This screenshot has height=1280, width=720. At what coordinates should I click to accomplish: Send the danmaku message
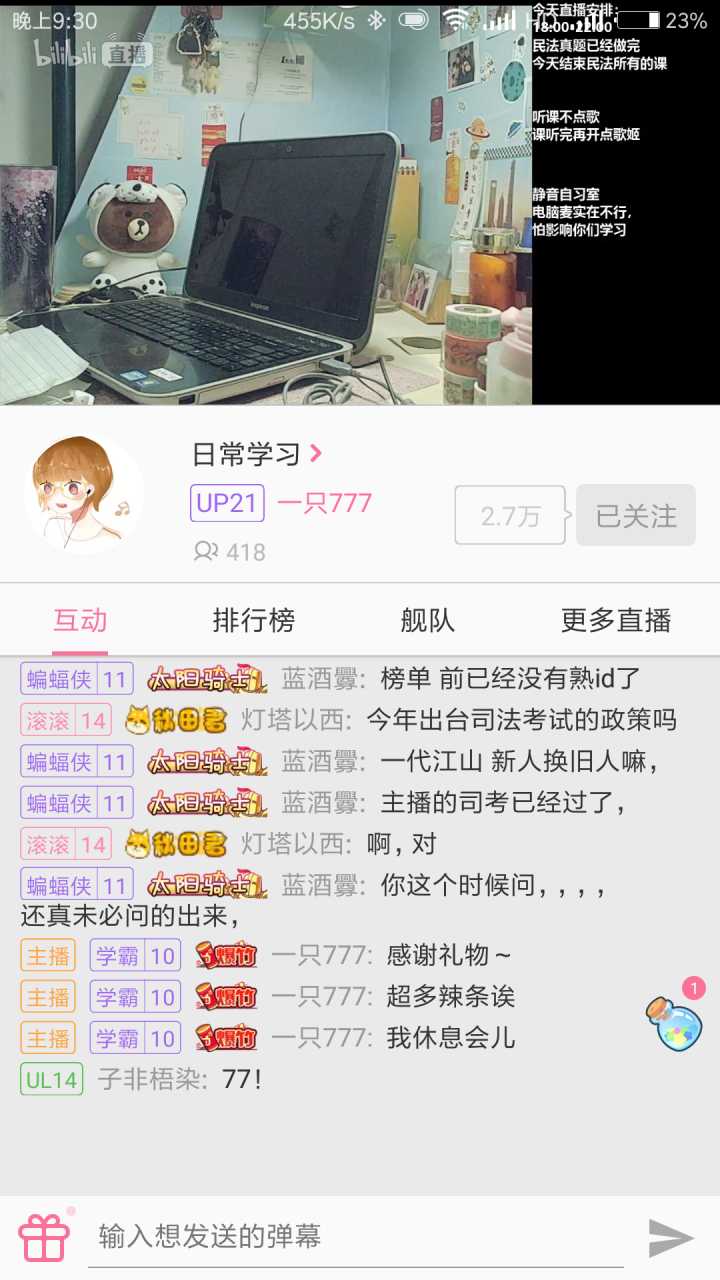click(671, 1238)
